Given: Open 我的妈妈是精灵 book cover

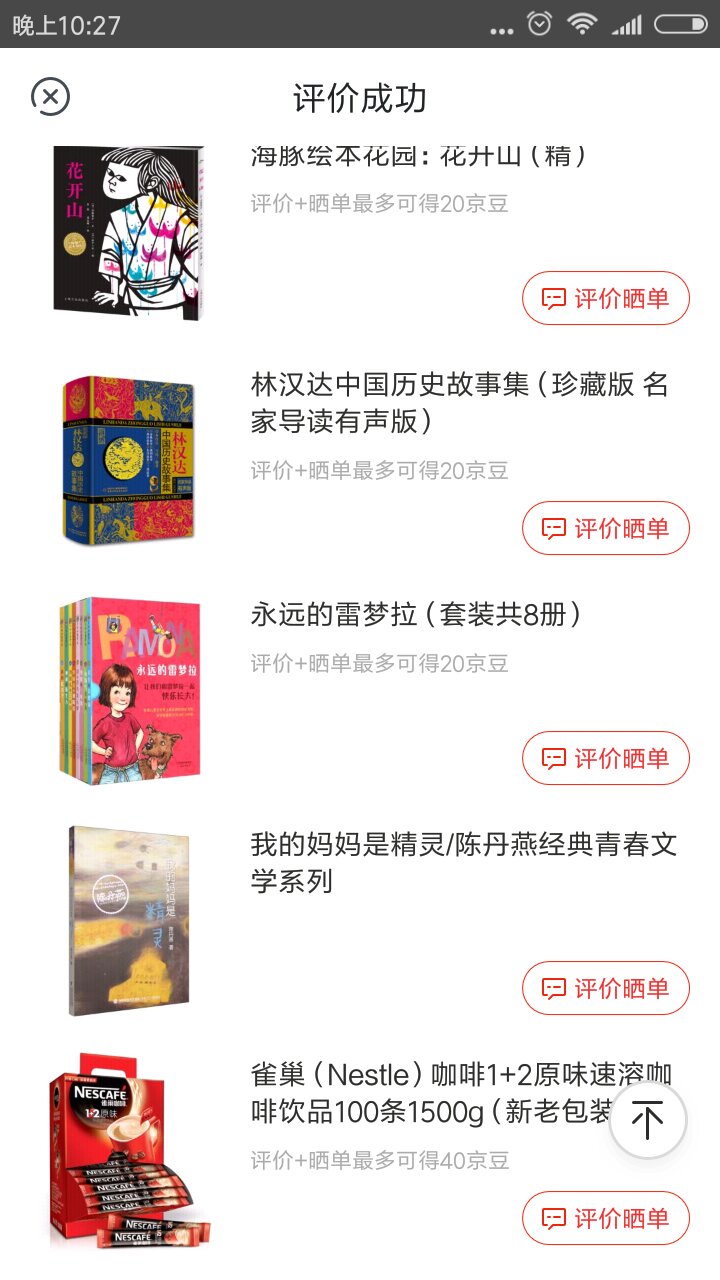Looking at the screenshot, I should [x=128, y=921].
